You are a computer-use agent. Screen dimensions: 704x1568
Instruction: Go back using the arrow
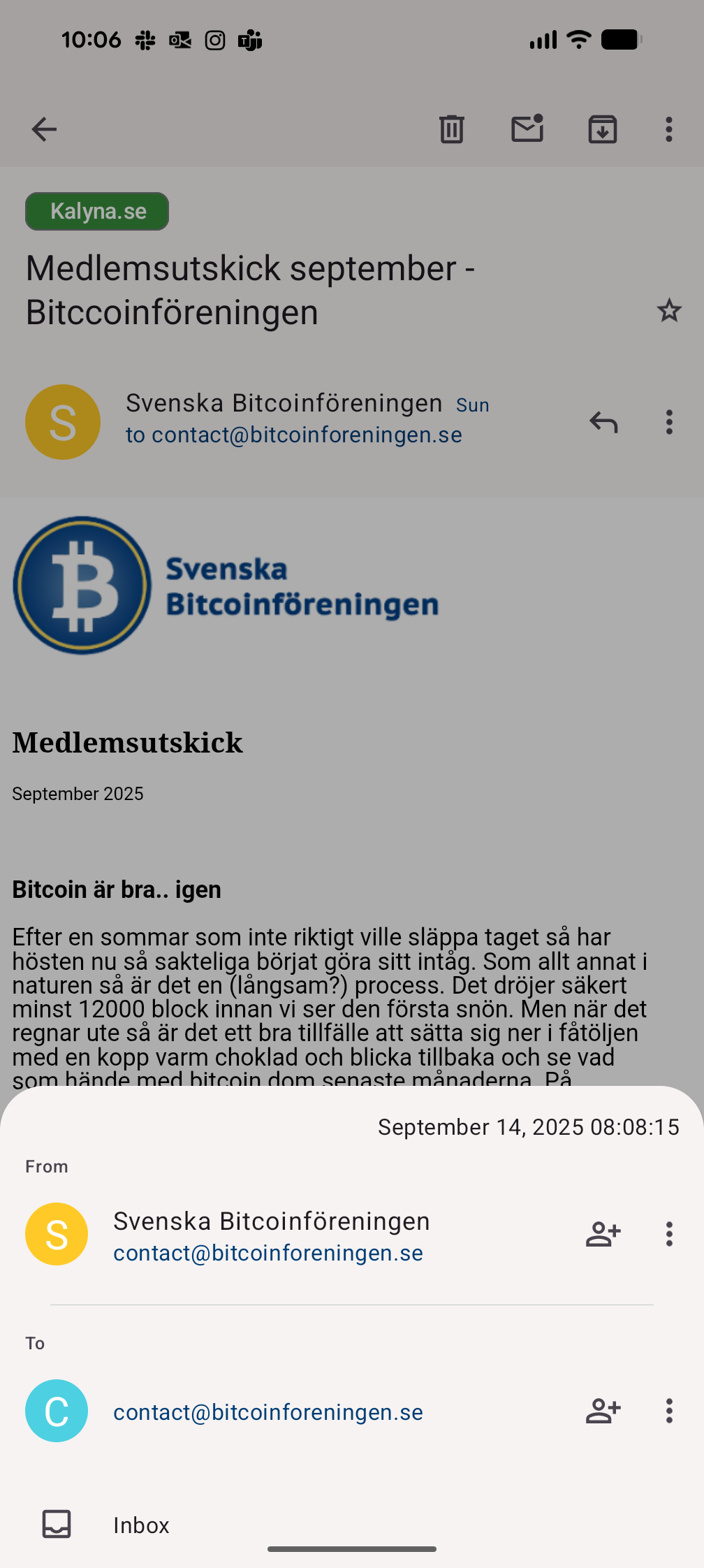click(x=44, y=129)
